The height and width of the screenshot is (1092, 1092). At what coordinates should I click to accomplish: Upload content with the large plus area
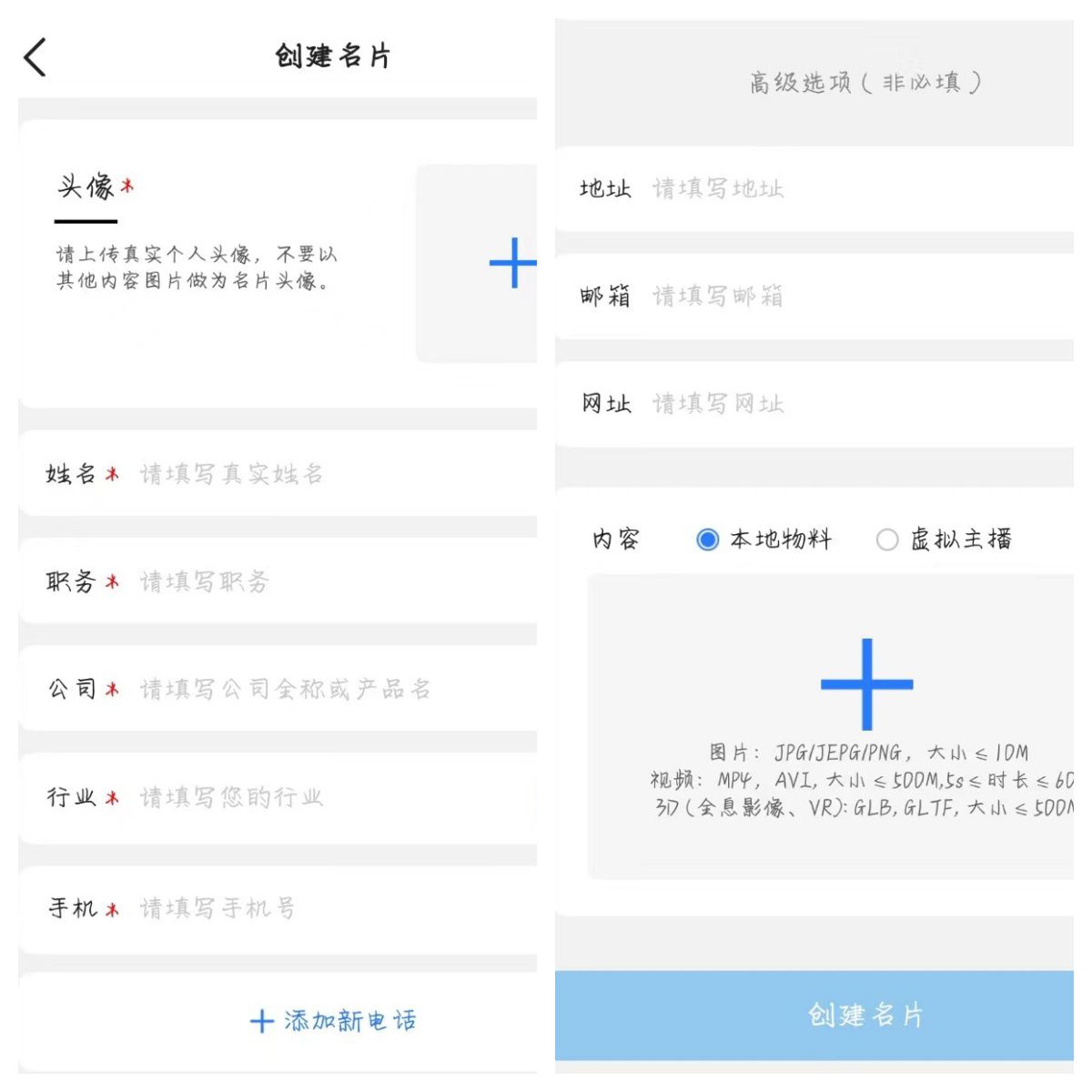point(866,684)
